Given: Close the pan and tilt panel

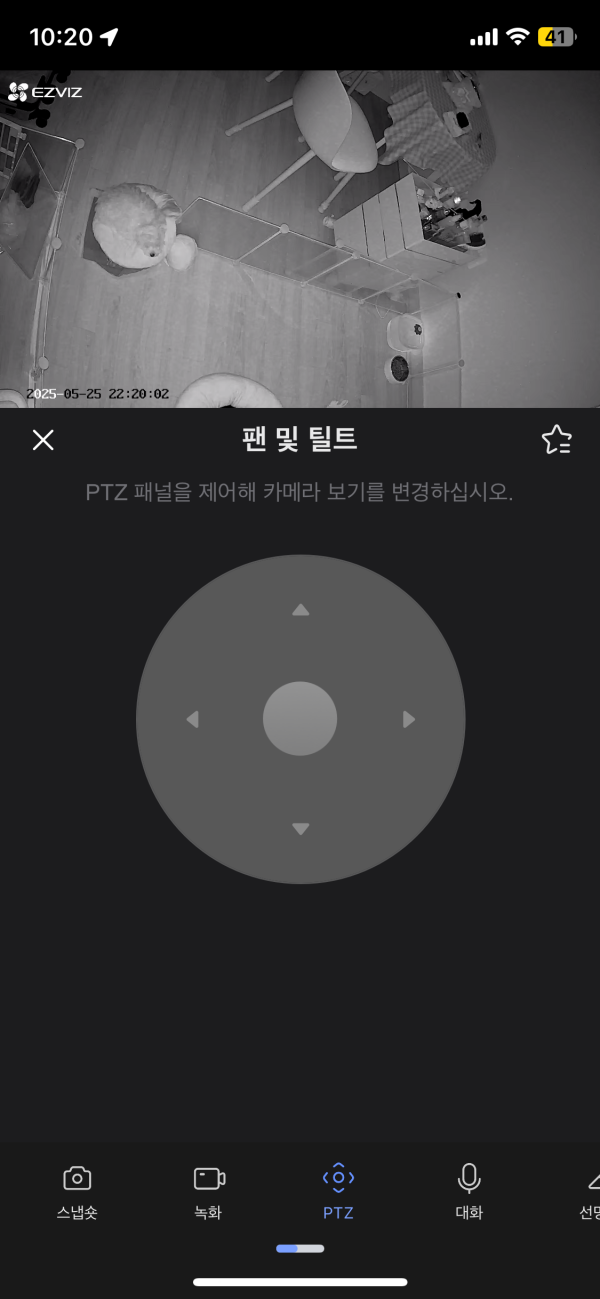Looking at the screenshot, I should 43,440.
